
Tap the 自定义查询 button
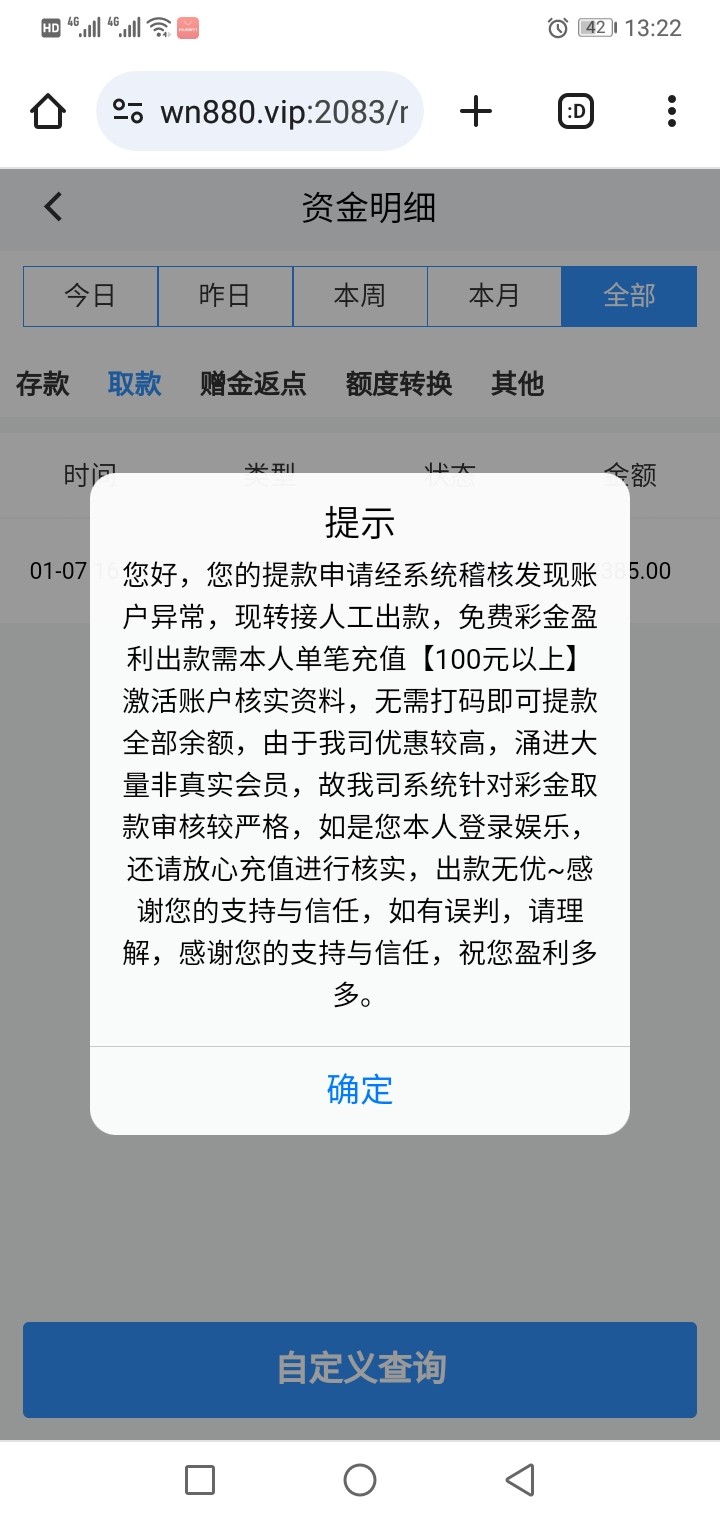tap(360, 1369)
